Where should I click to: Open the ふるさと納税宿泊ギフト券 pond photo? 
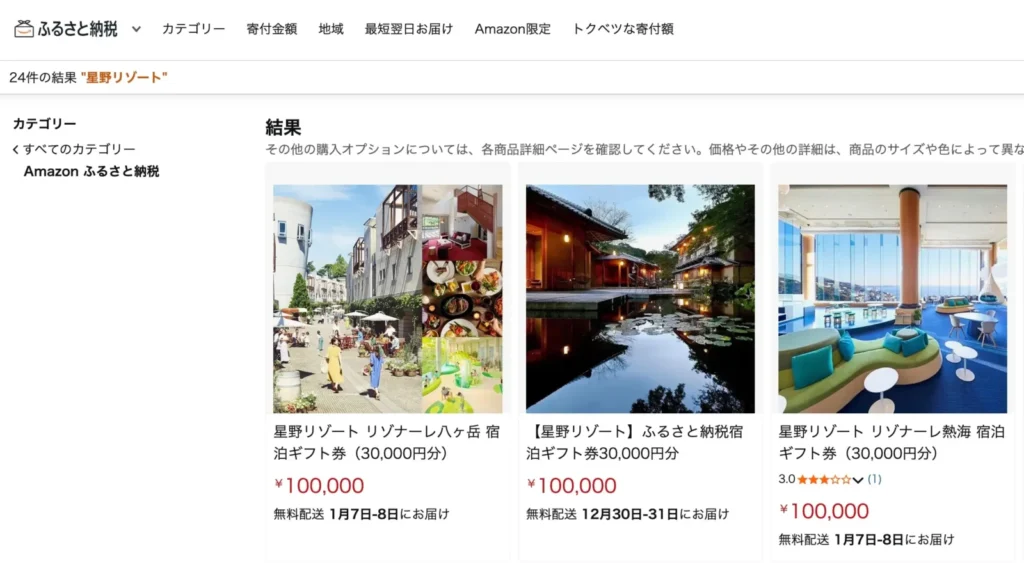(640, 298)
